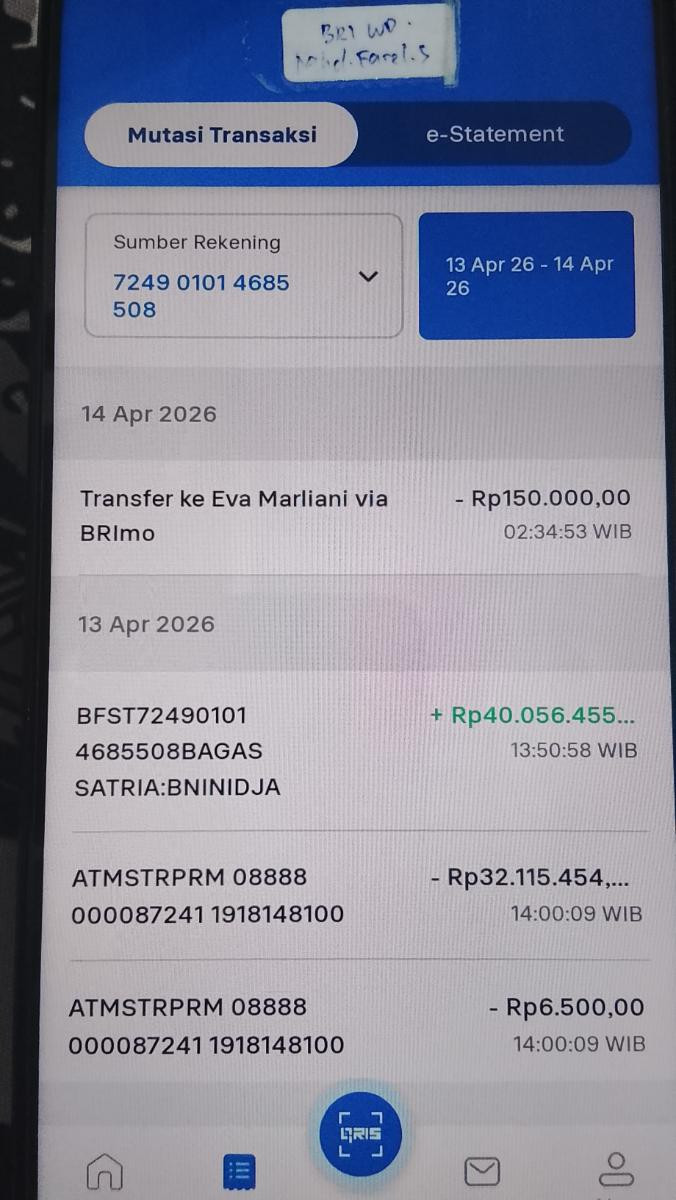Switch to the e-Statement tab
This screenshot has width=676, height=1200.
pyautogui.click(x=495, y=134)
